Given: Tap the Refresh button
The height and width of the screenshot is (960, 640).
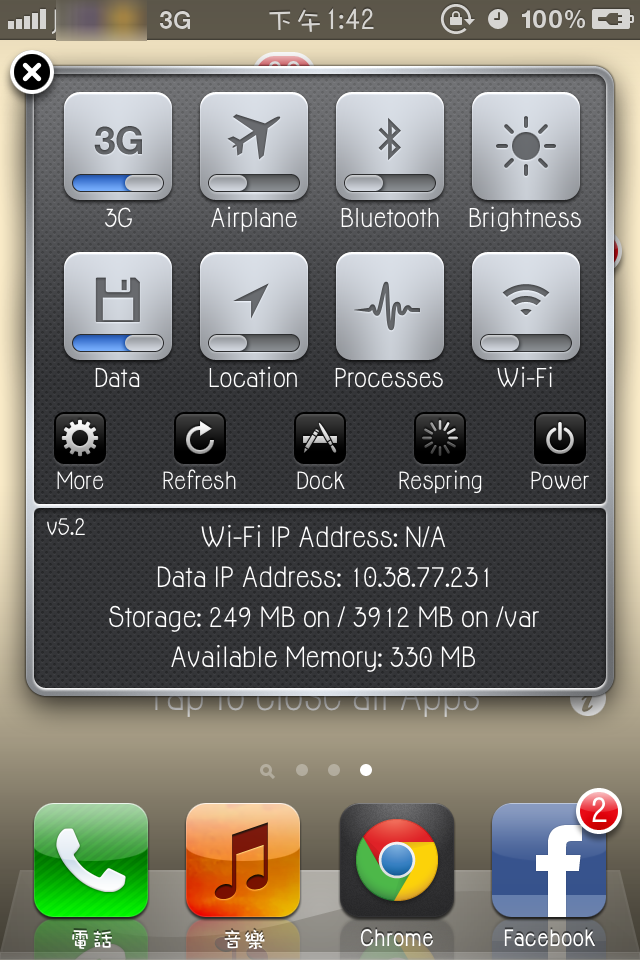Looking at the screenshot, I should click(200, 438).
